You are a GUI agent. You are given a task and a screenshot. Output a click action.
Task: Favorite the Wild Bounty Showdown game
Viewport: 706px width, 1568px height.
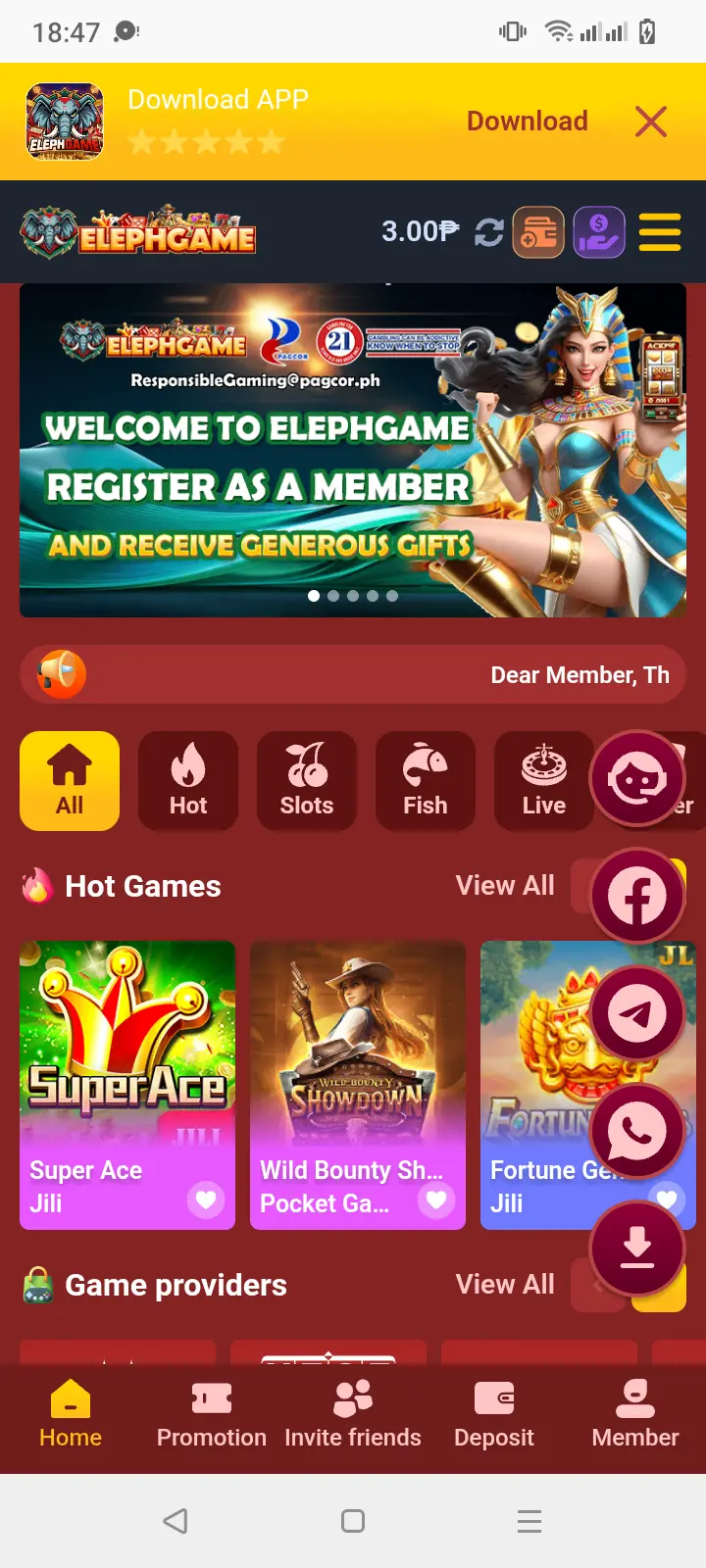(436, 1200)
